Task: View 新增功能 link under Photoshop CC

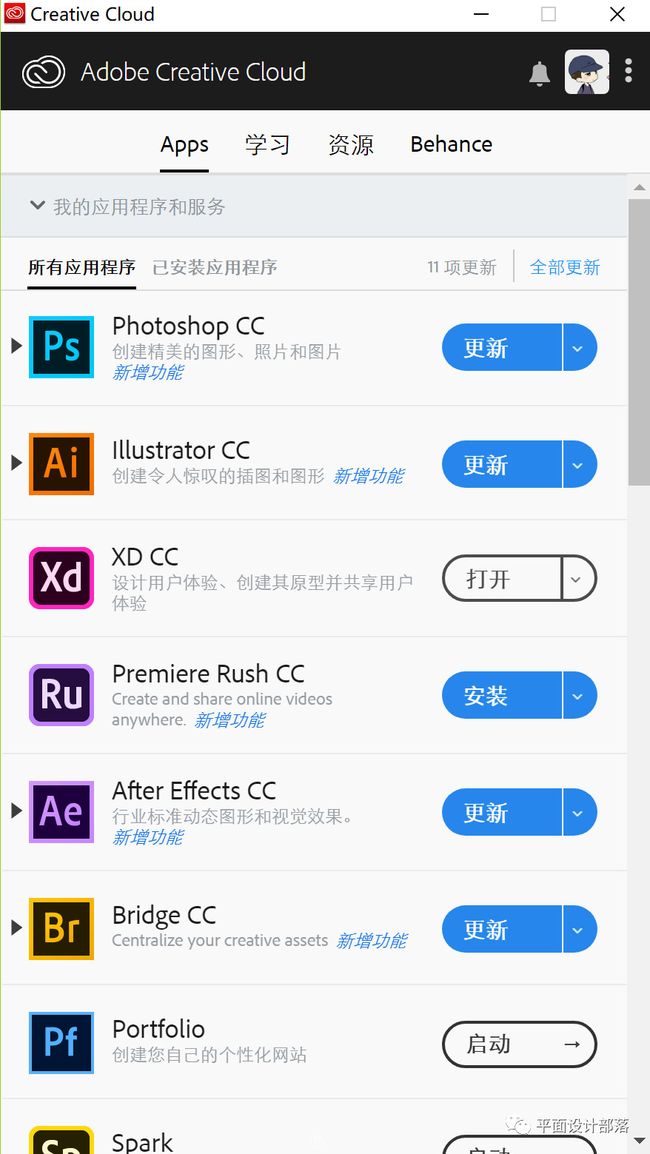Action: (147, 372)
